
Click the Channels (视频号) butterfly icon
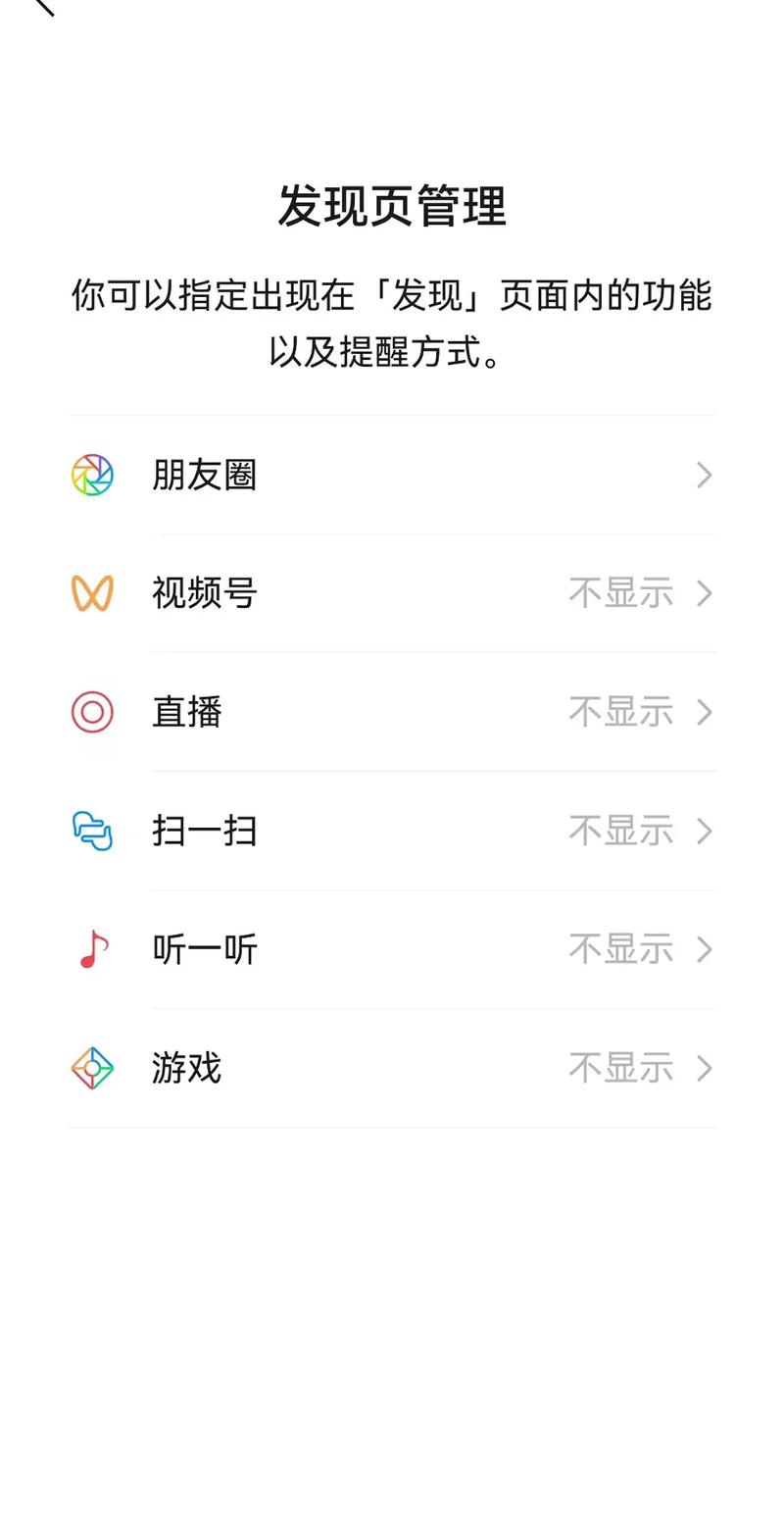click(92, 593)
